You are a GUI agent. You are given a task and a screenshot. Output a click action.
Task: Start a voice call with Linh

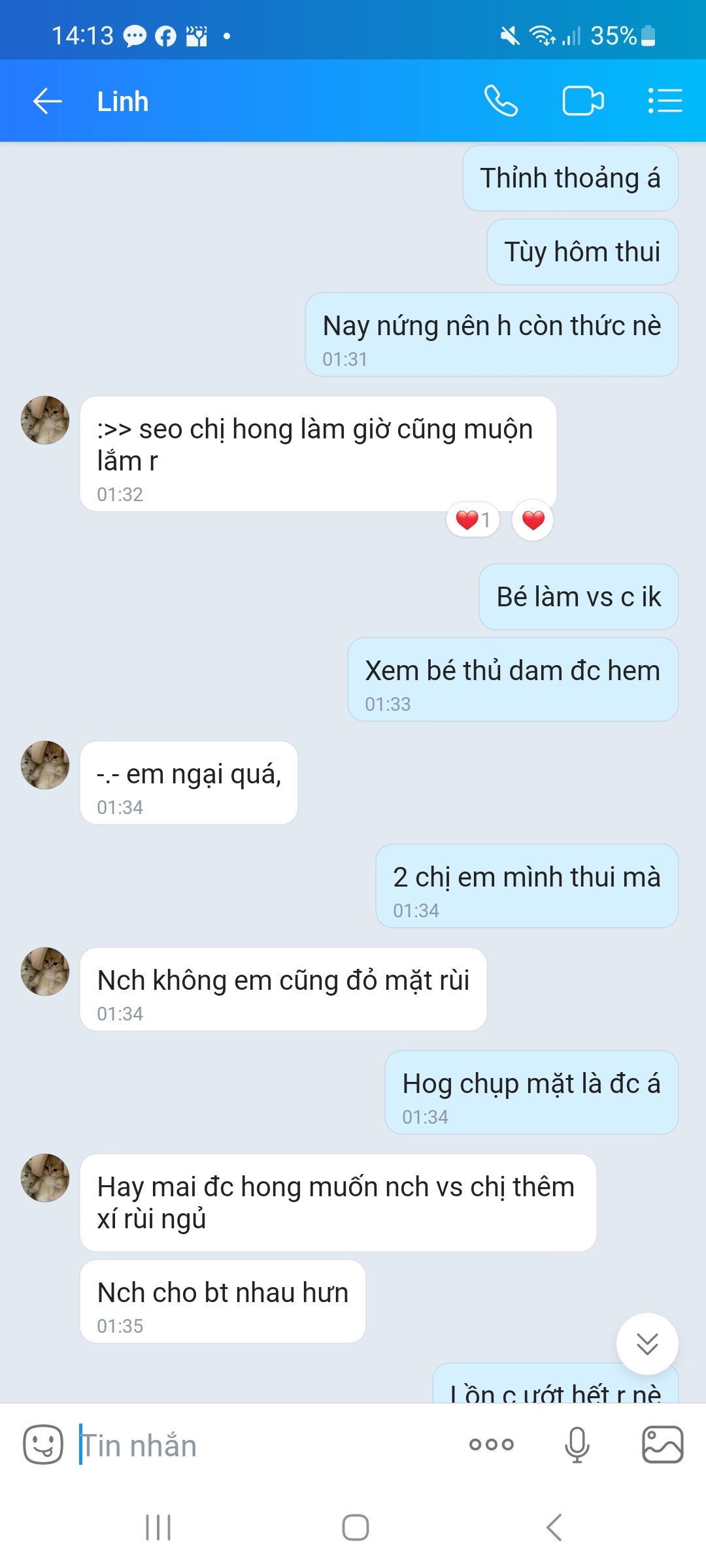[501, 101]
